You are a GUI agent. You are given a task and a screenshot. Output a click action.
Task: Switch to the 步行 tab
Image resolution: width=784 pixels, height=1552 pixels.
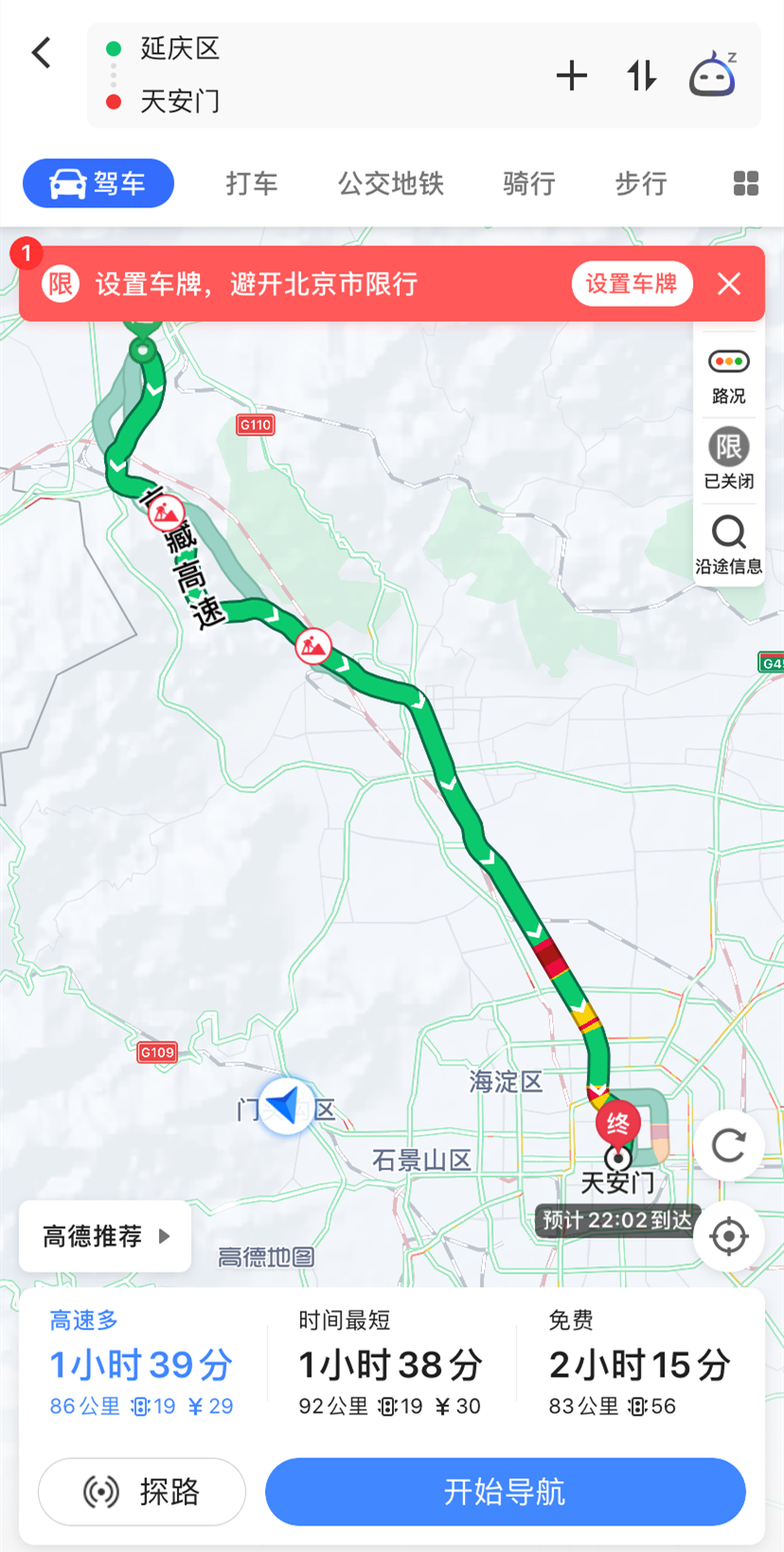point(641,184)
